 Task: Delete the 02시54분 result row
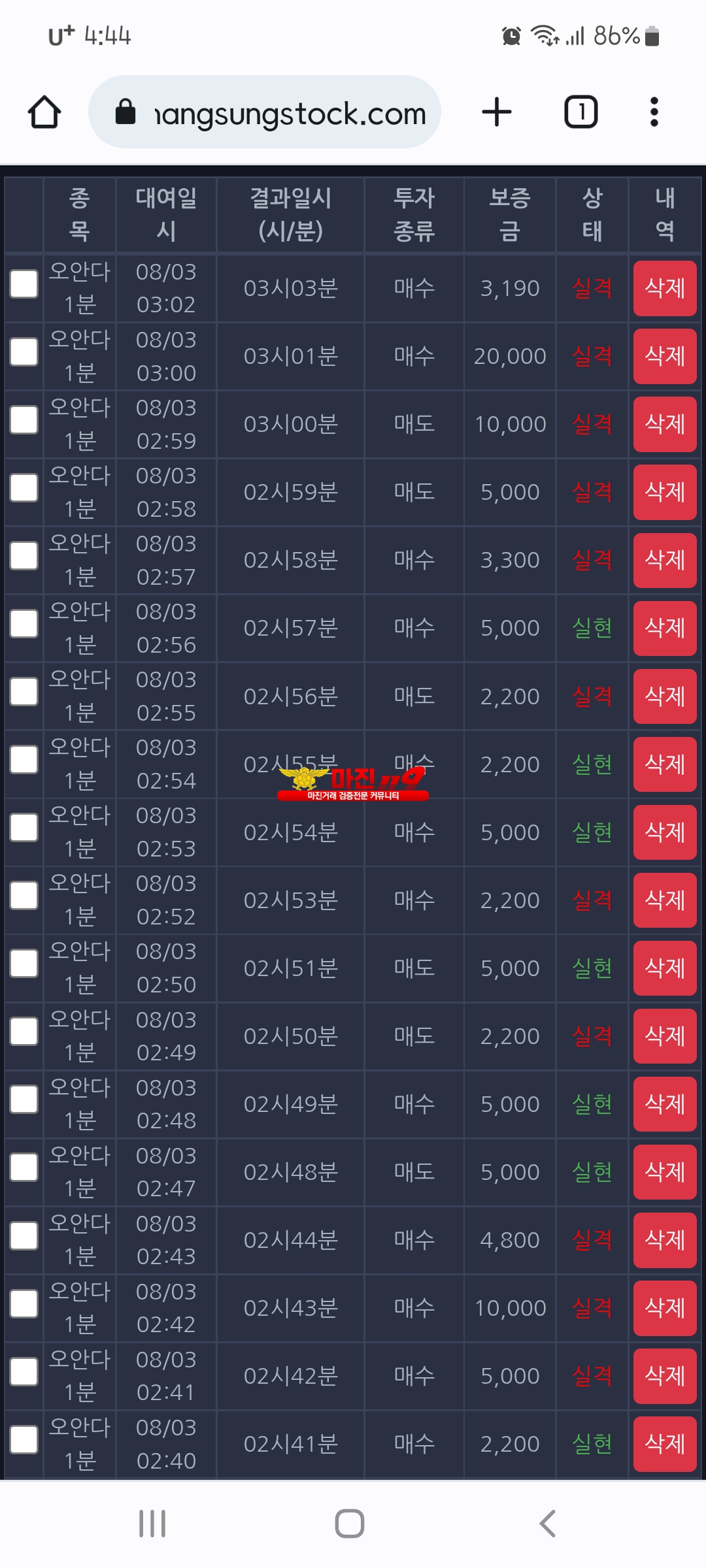[x=665, y=832]
